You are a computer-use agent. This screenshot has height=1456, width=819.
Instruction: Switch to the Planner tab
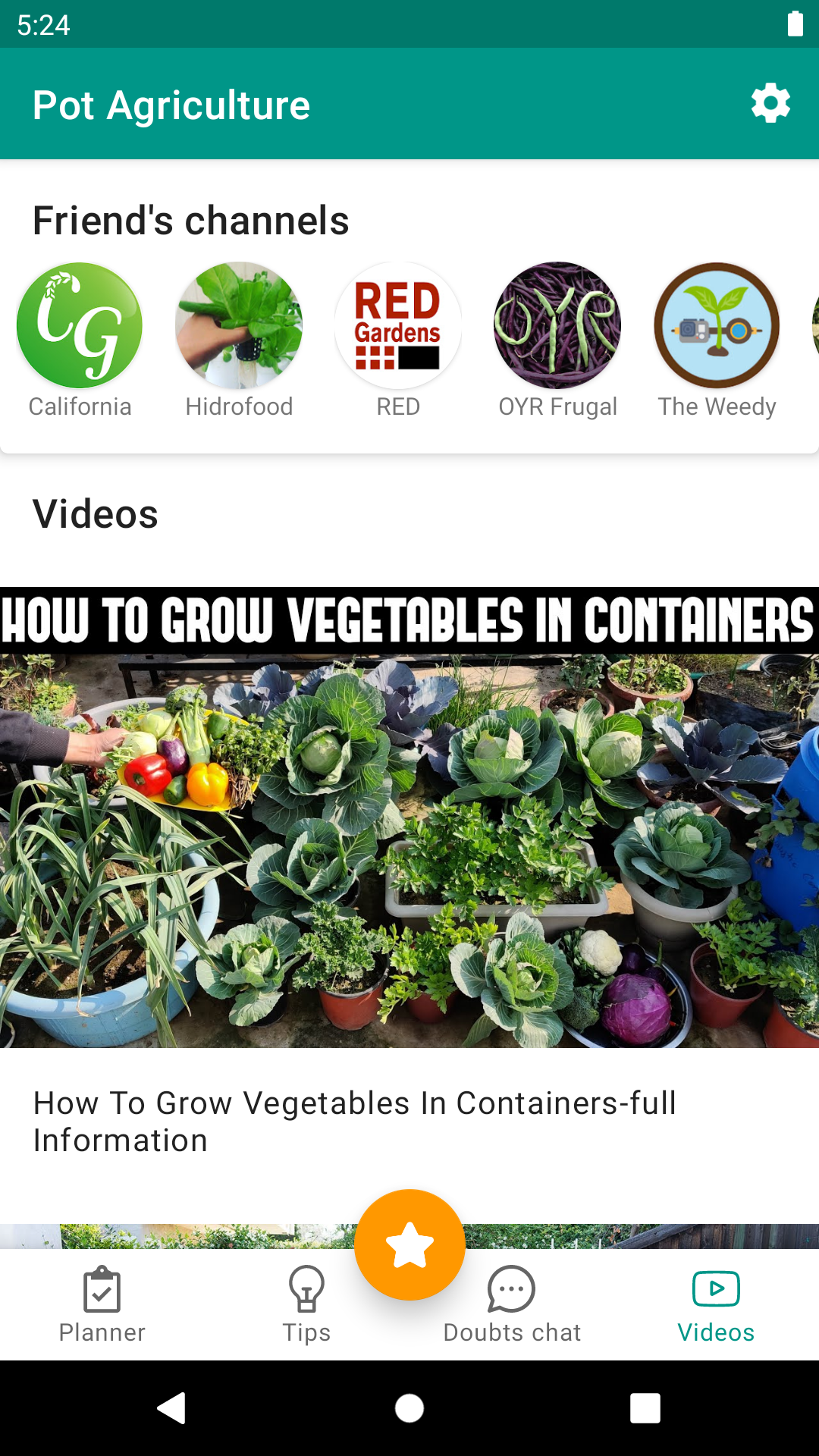[103, 1304]
